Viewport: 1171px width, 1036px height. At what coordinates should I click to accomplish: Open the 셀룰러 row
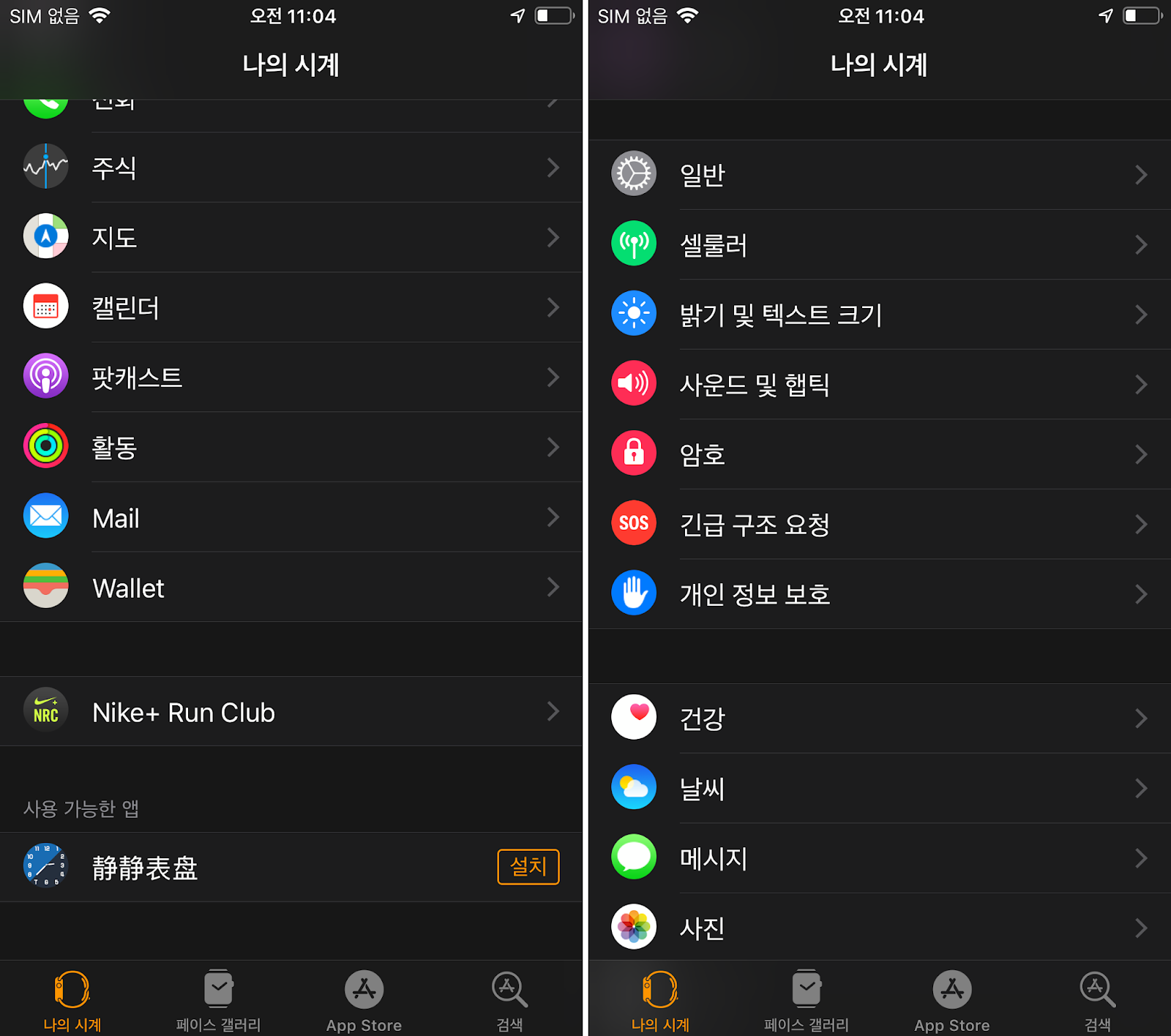(878, 244)
